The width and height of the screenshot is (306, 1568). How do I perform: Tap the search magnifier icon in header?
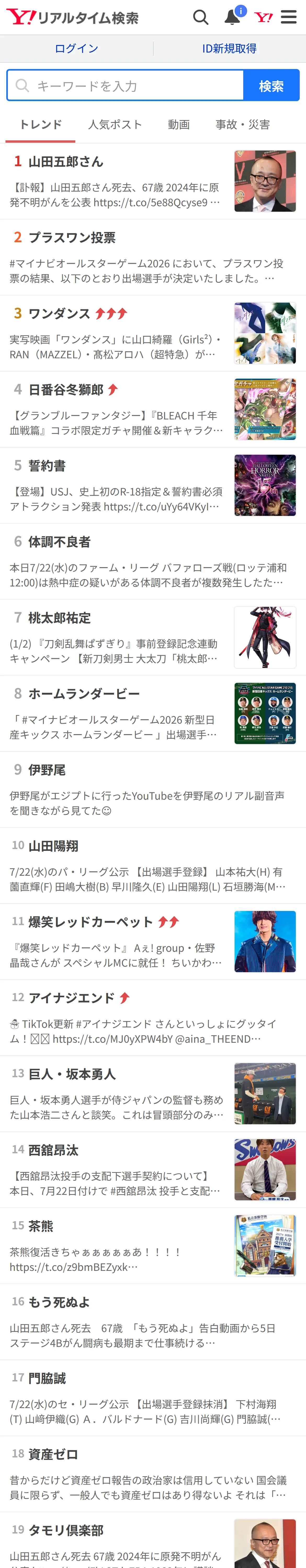pyautogui.click(x=201, y=17)
